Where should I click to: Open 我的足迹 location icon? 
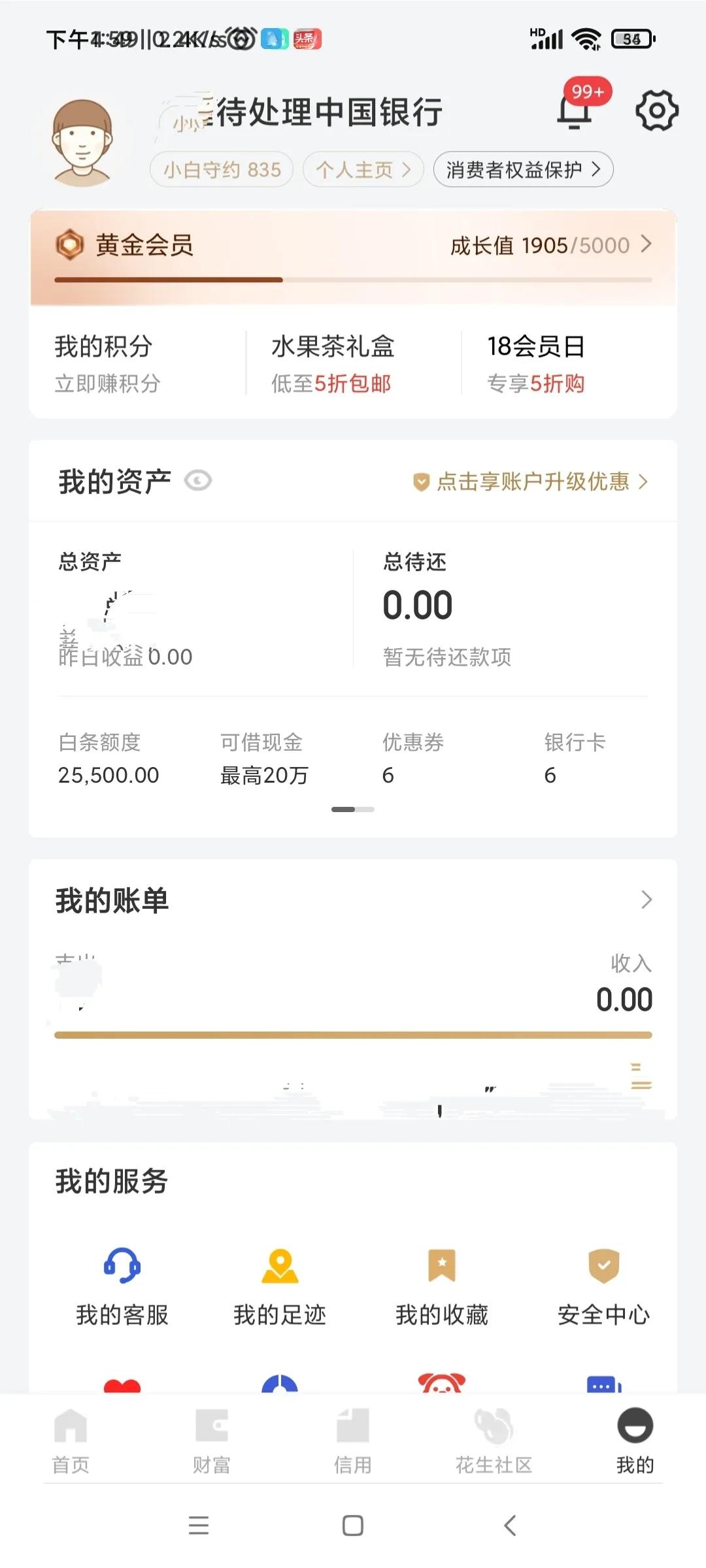point(279,1267)
